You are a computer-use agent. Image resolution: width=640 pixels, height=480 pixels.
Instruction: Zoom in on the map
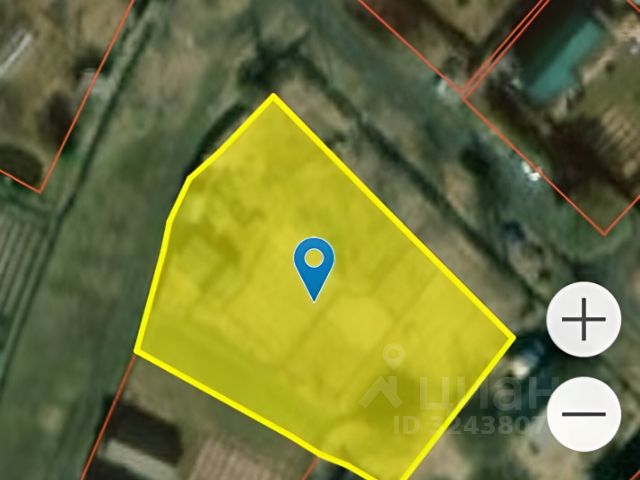pyautogui.click(x=584, y=322)
